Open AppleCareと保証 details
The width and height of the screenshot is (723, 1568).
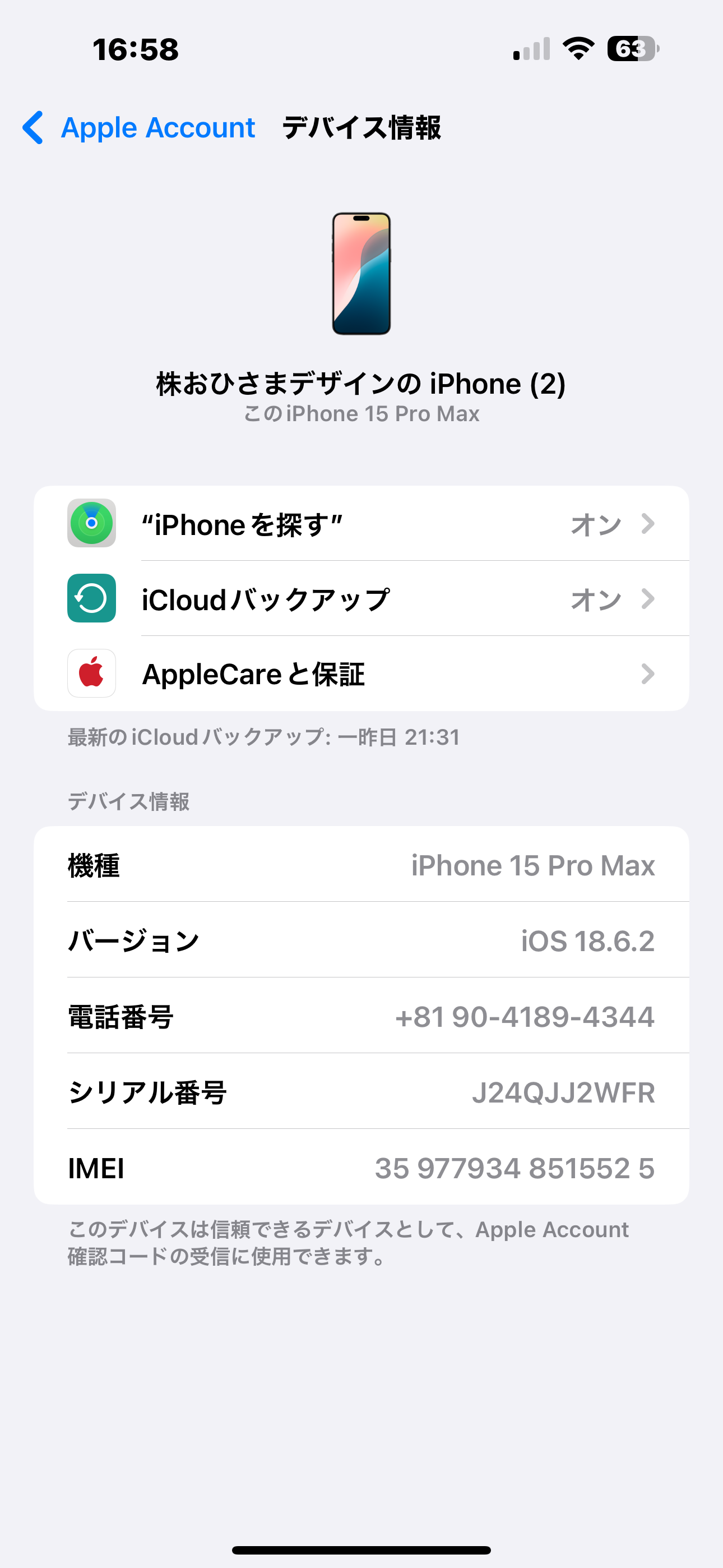[x=361, y=674]
